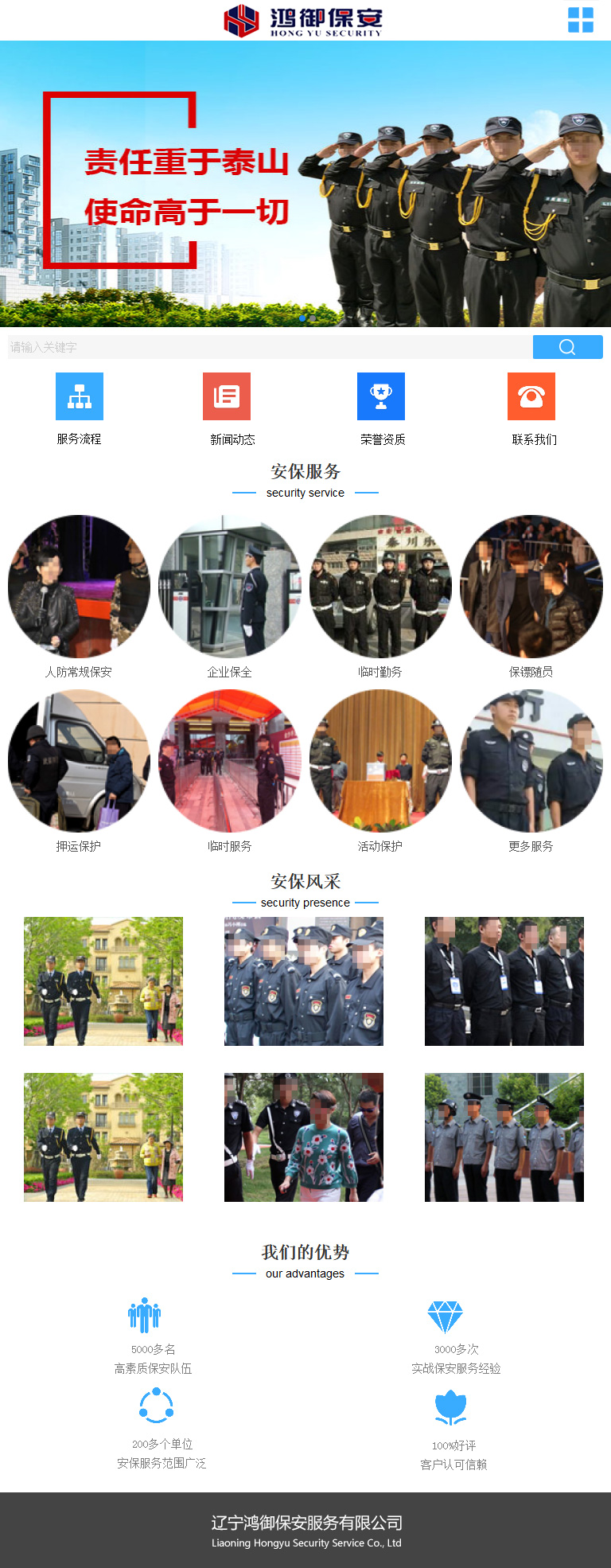Open the 荣誉资质 trophy icon
611x1568 pixels.
[x=380, y=396]
